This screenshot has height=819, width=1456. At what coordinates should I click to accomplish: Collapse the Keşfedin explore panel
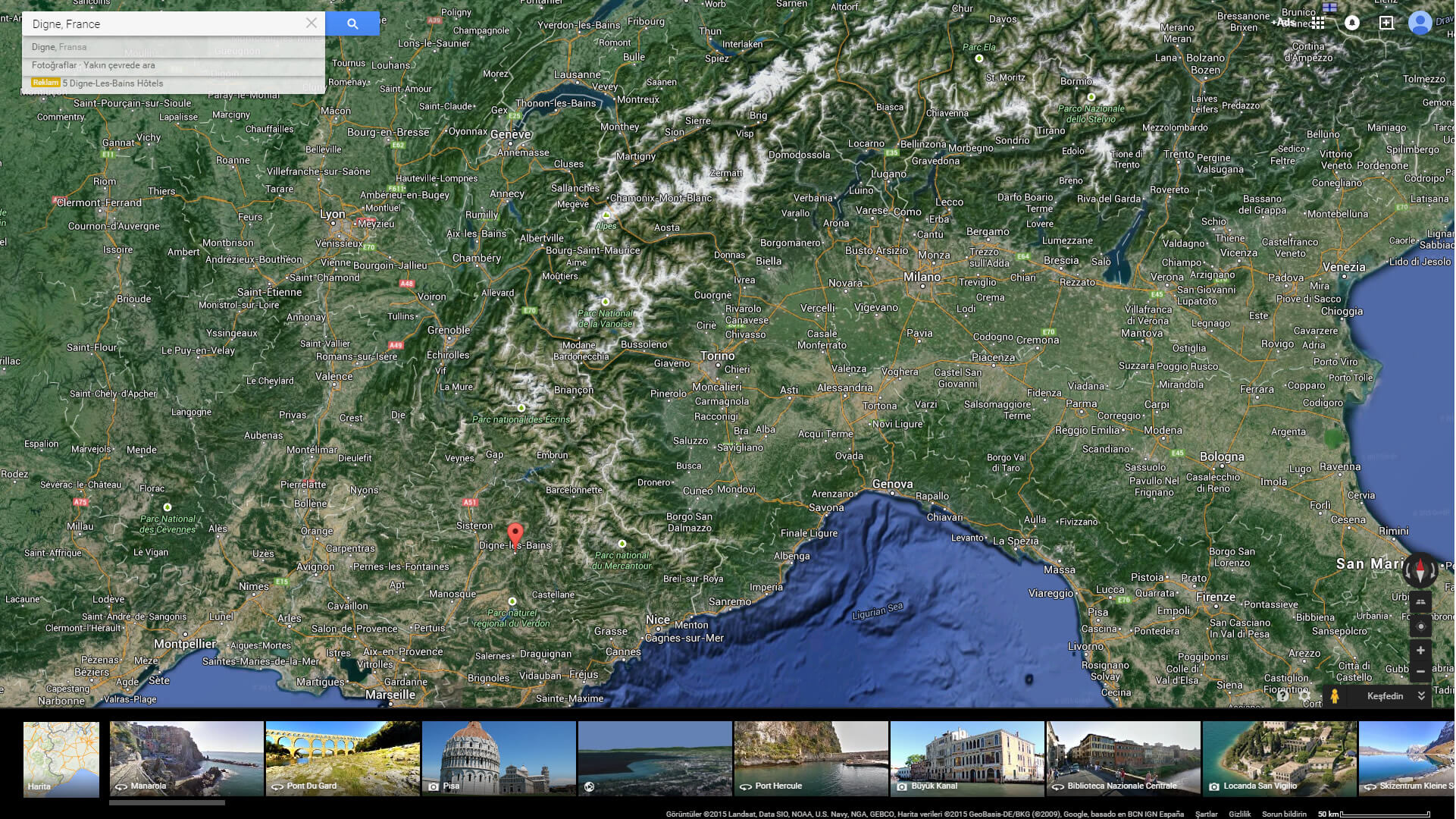pos(1421,695)
